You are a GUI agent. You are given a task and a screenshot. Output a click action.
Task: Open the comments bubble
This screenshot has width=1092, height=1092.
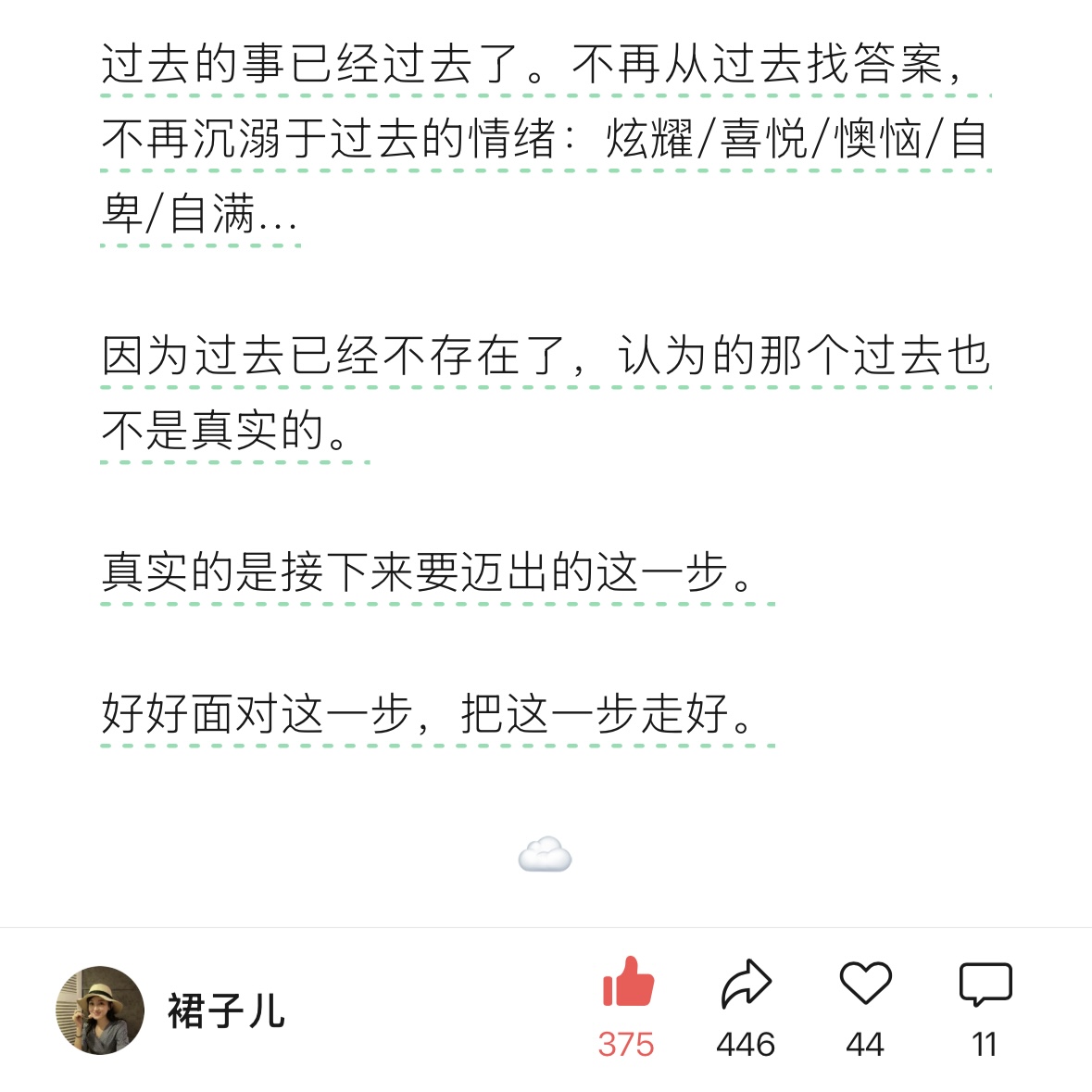click(985, 983)
